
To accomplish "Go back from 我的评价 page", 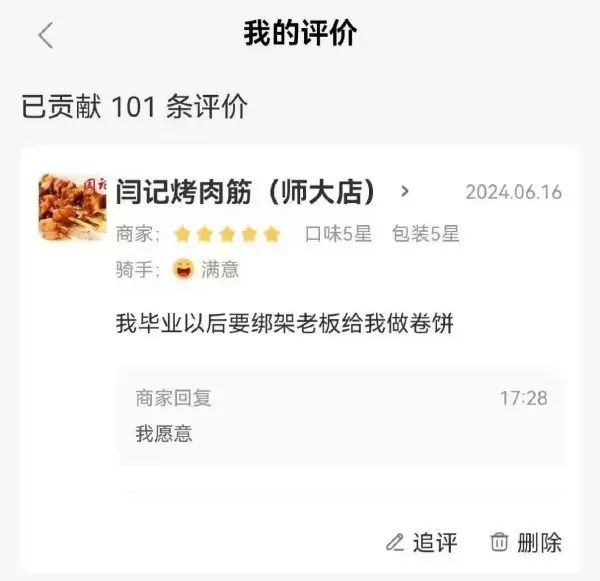I will tap(45, 35).
